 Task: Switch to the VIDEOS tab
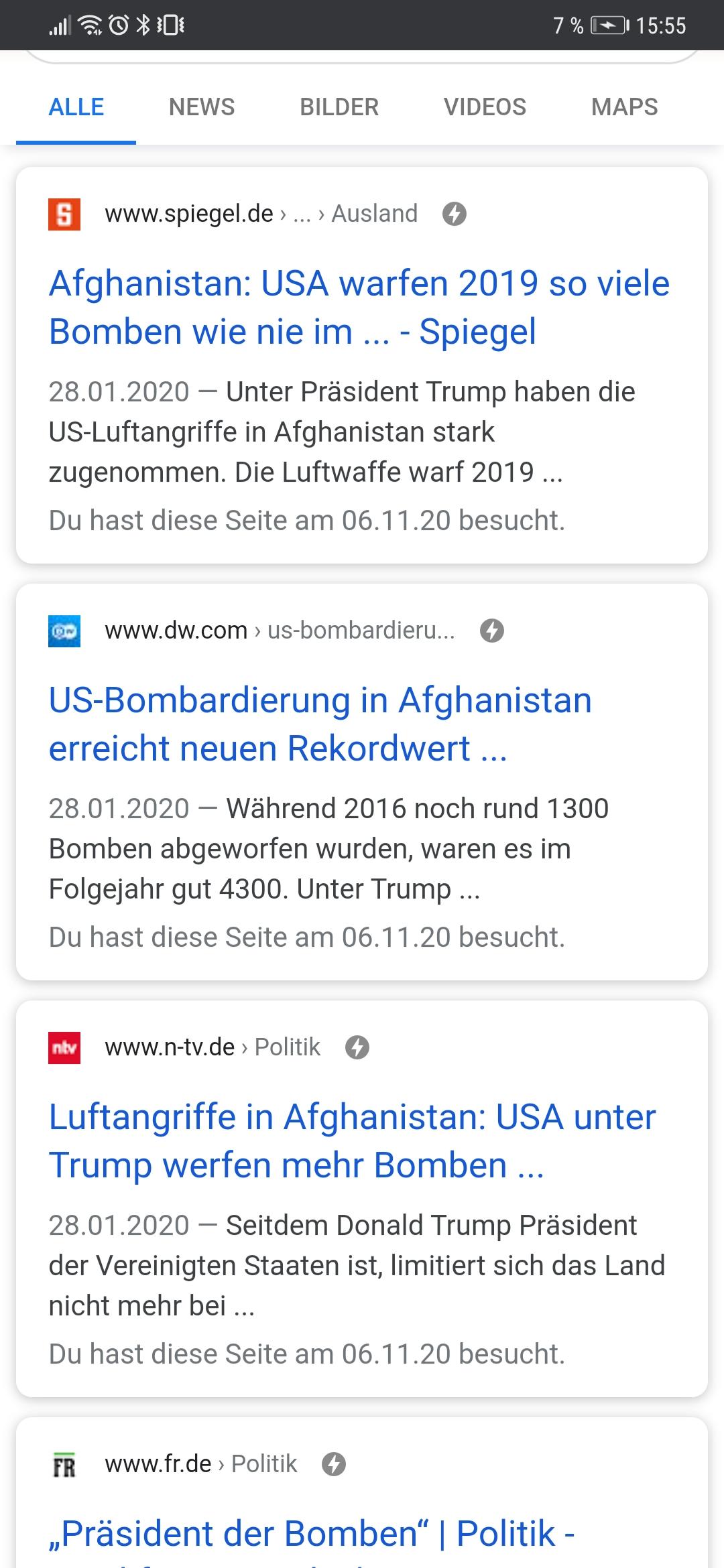(485, 107)
